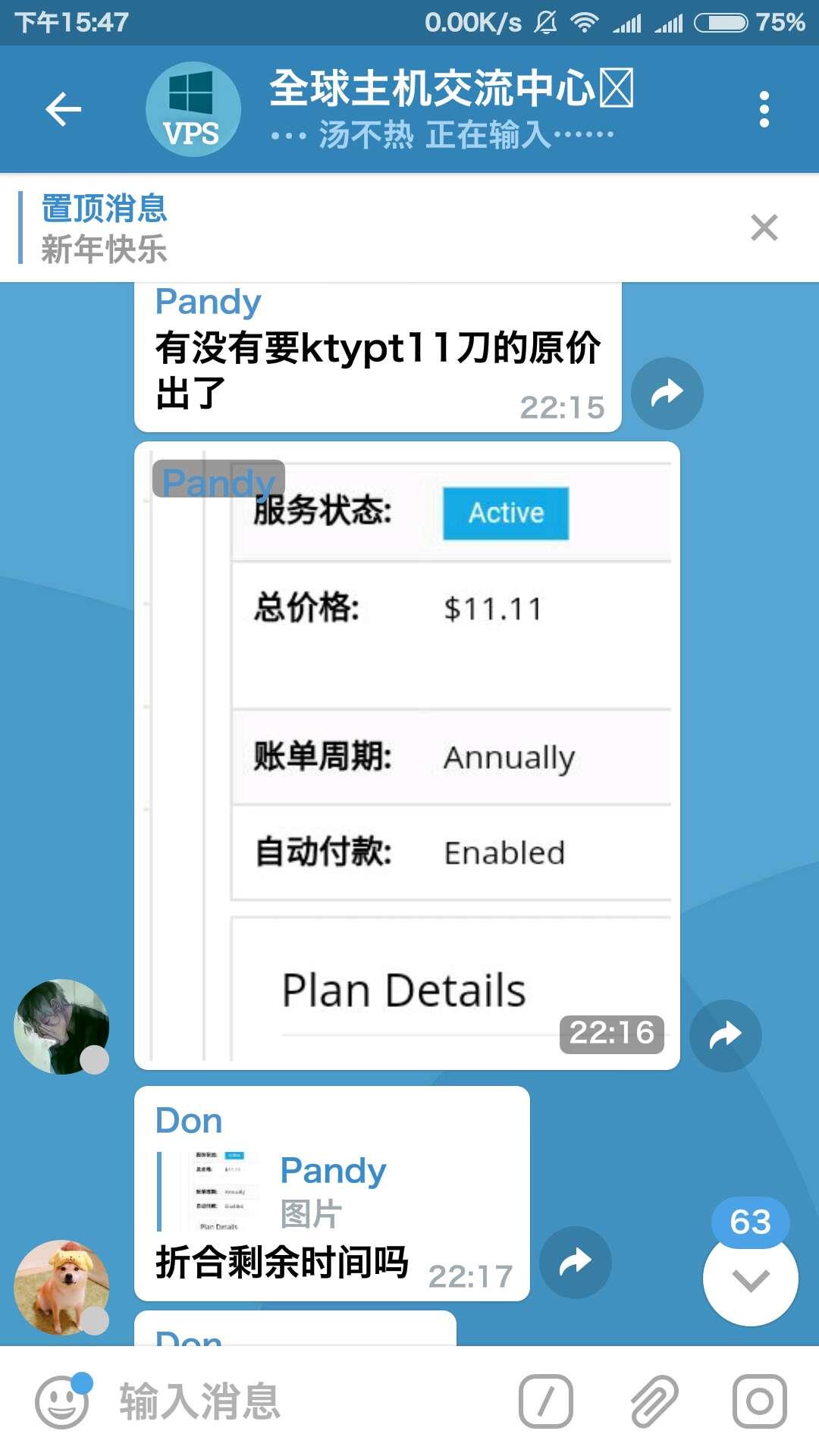The height and width of the screenshot is (1456, 819).
Task: Jump down to the 63 unread messages
Action: [x=750, y=1279]
